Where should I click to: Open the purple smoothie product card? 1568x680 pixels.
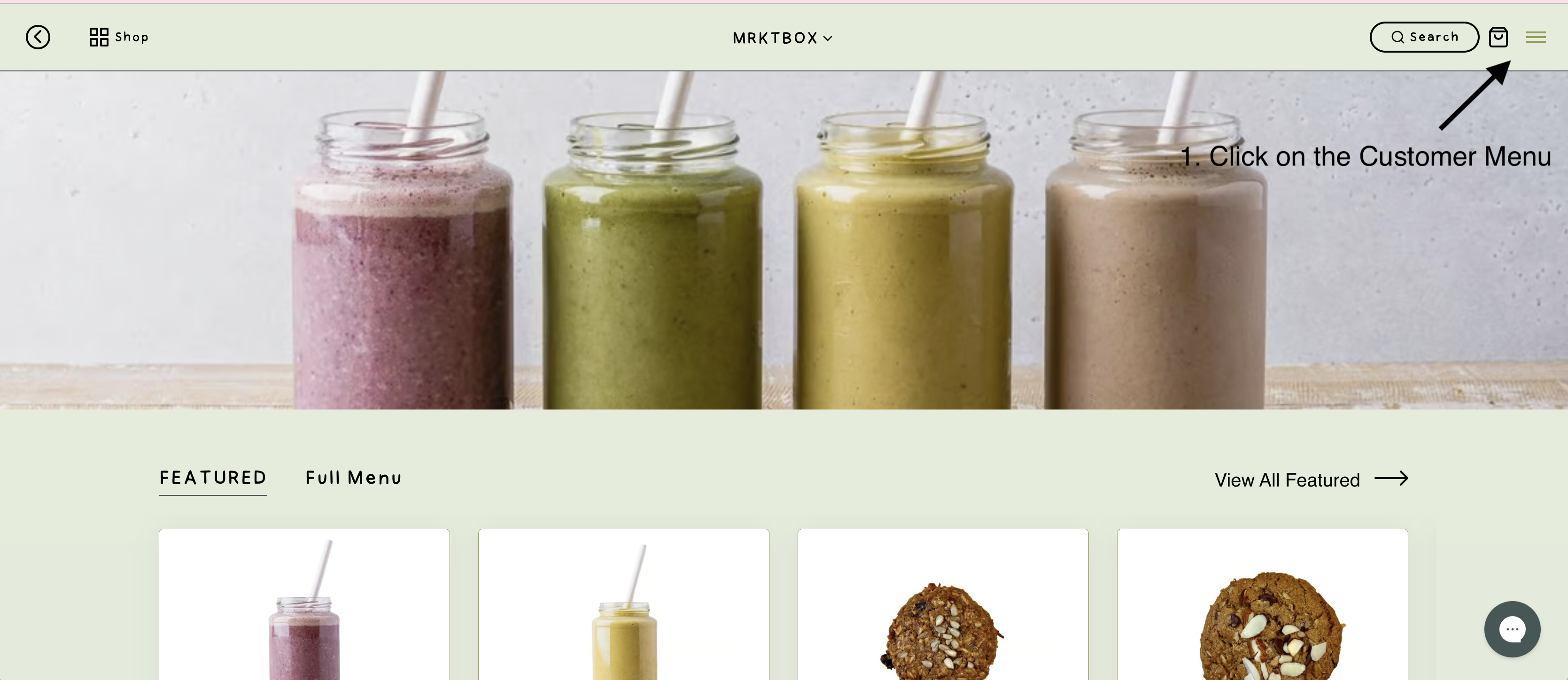click(304, 606)
